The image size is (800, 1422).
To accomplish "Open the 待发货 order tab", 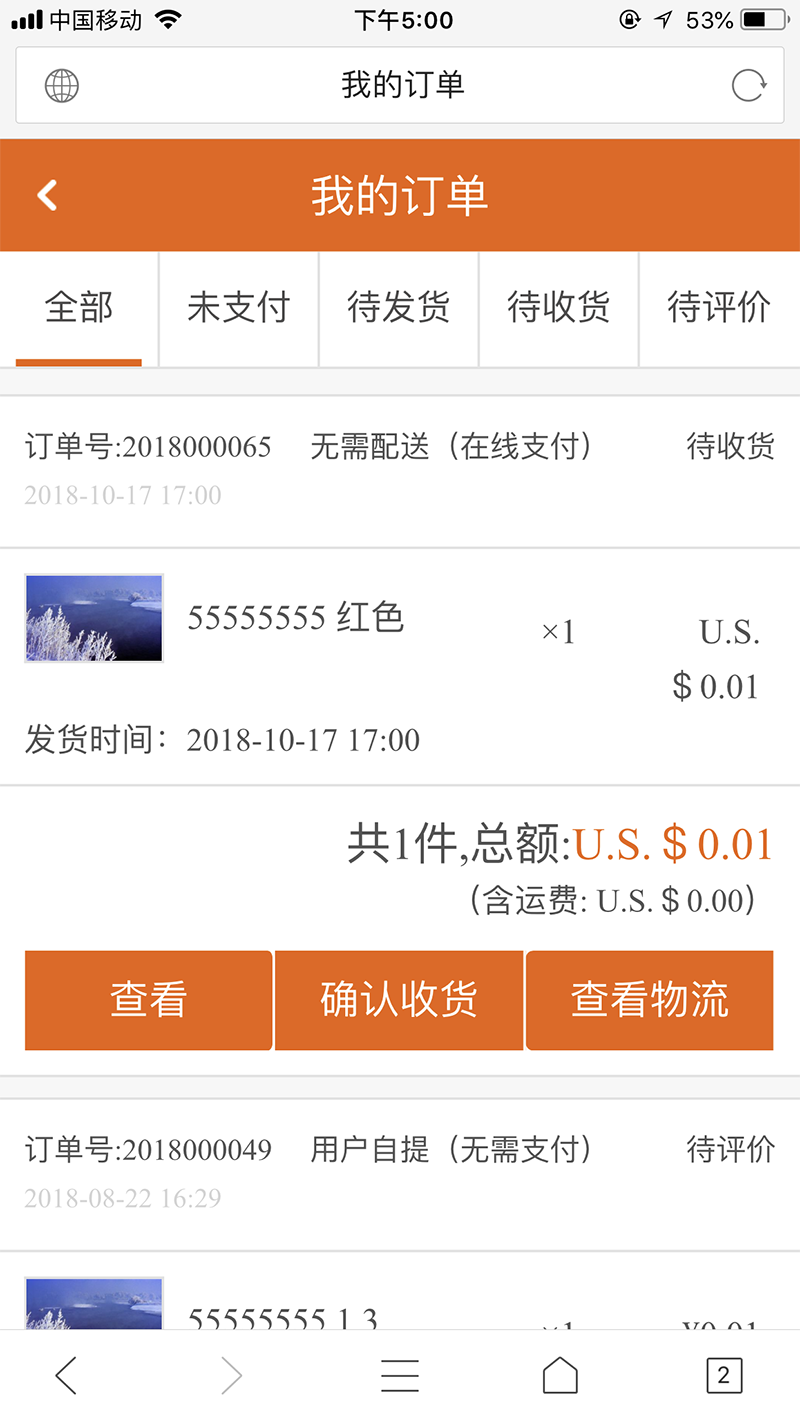I will point(398,308).
